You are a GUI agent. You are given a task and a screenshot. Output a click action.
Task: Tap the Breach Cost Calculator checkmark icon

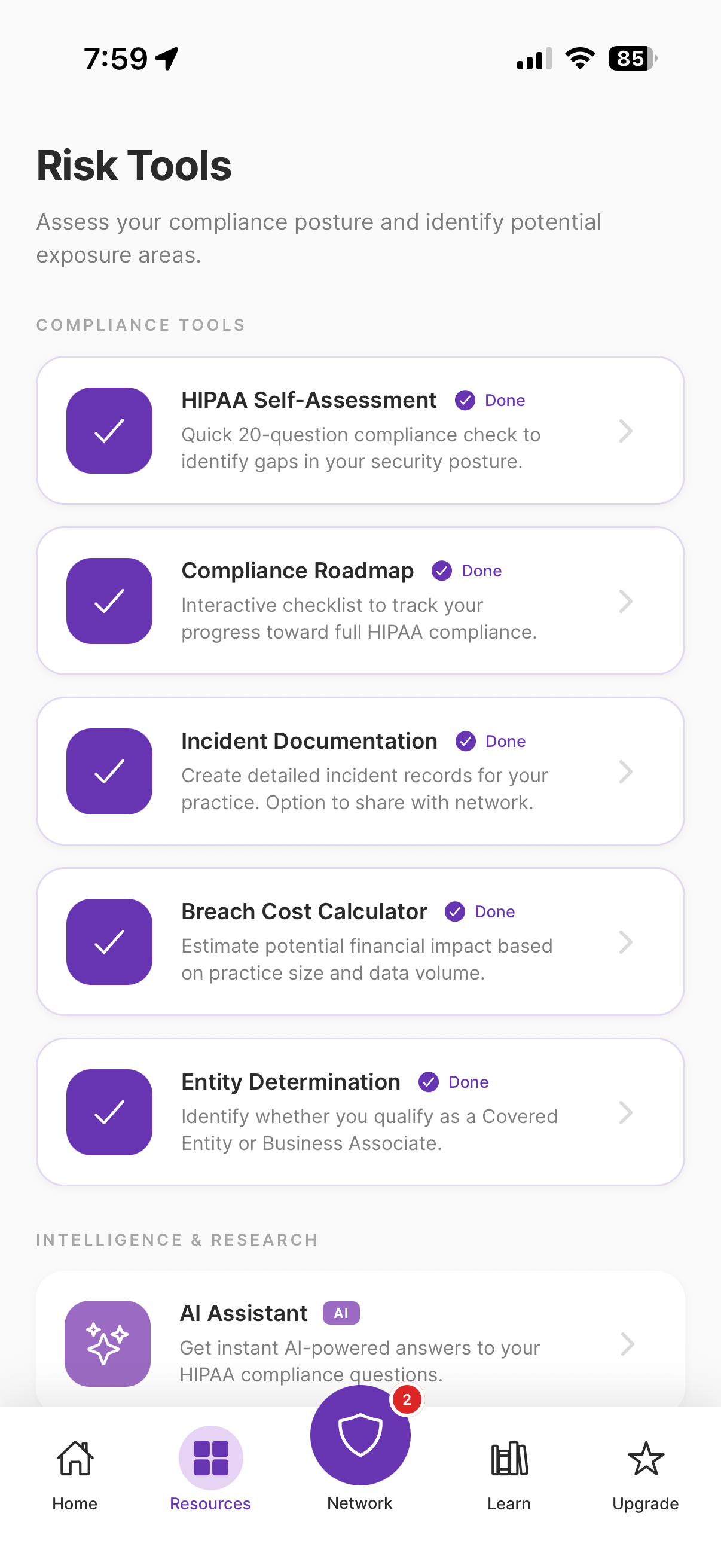[x=109, y=942]
